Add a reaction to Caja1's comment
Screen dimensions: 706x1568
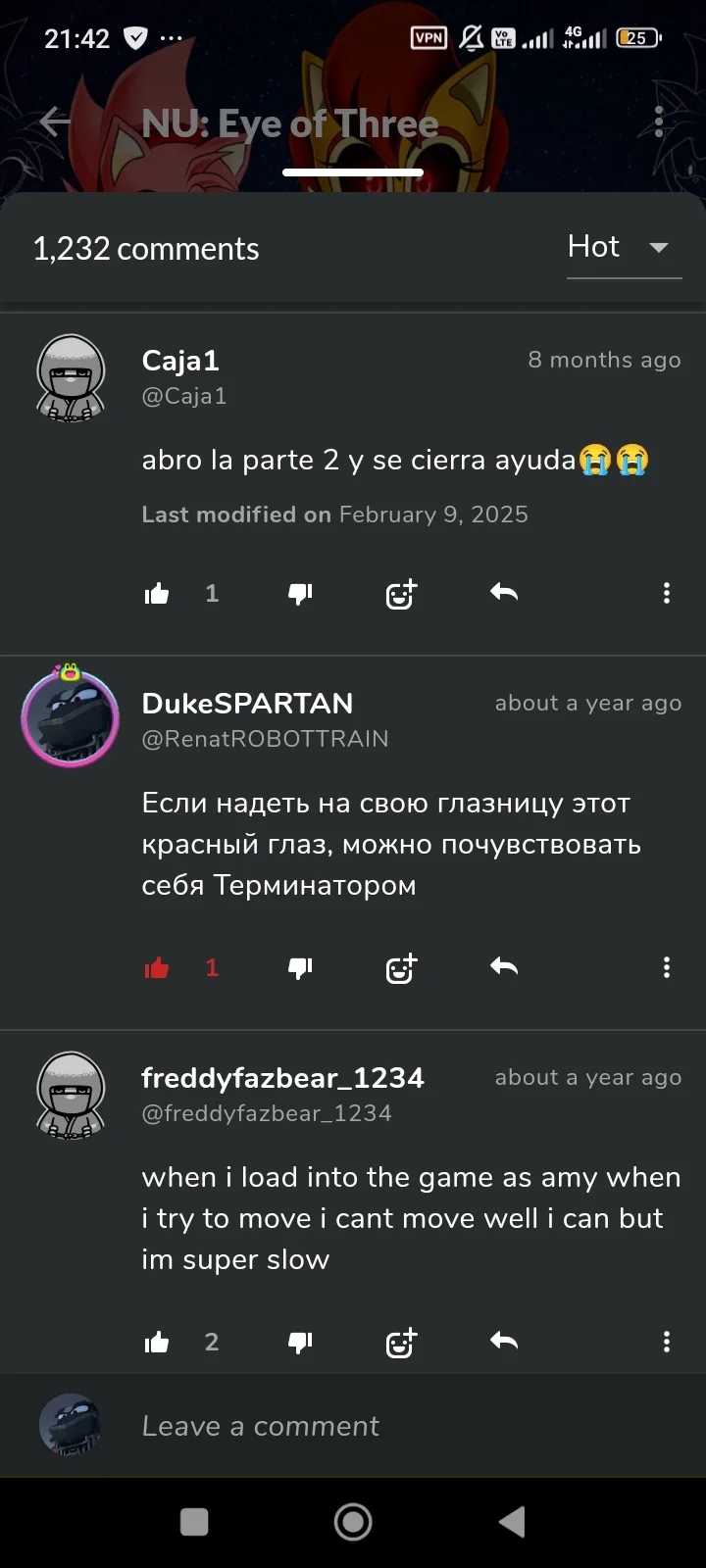coord(401,593)
